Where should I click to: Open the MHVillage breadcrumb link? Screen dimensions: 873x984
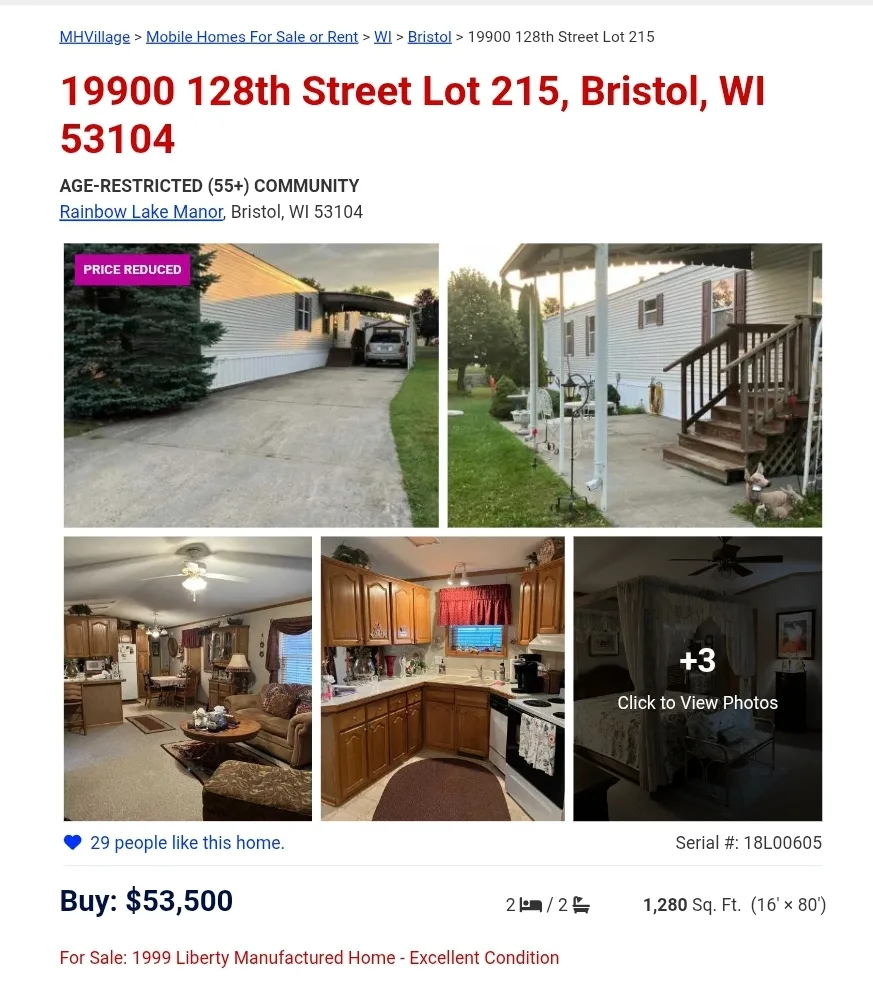(94, 37)
